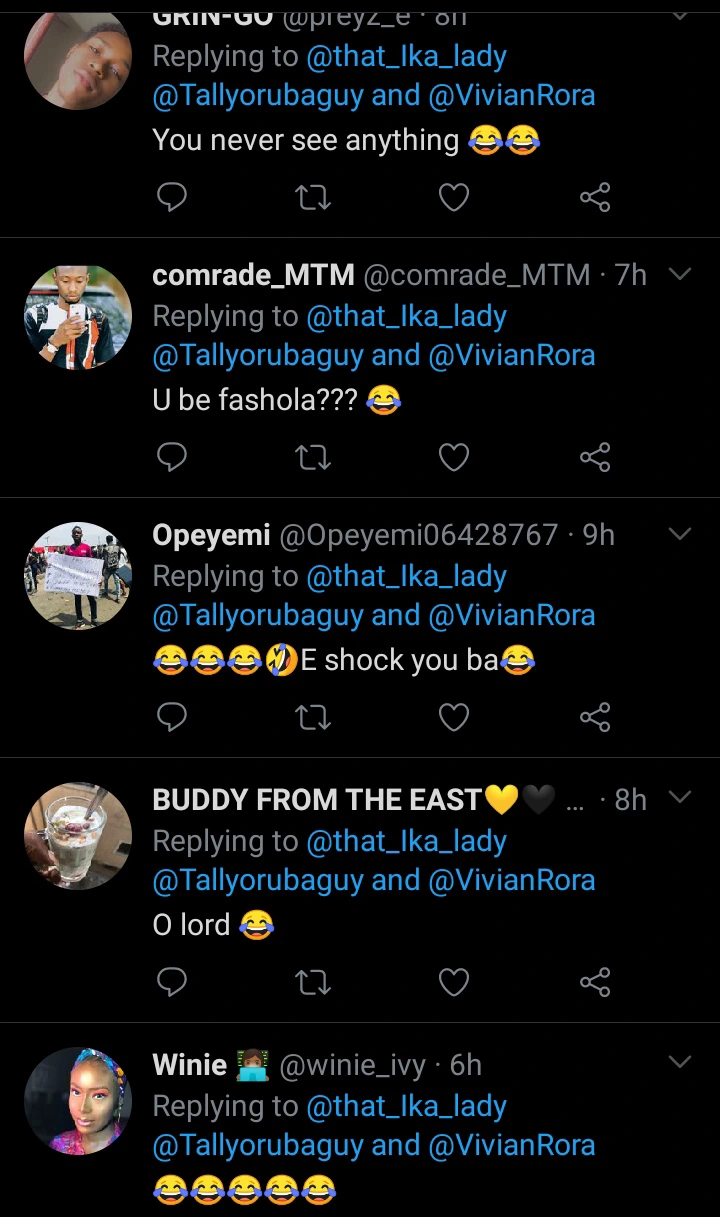The image size is (720, 1217).
Task: Open BUDDY FROM THE EAST's avatar
Action: point(78,836)
